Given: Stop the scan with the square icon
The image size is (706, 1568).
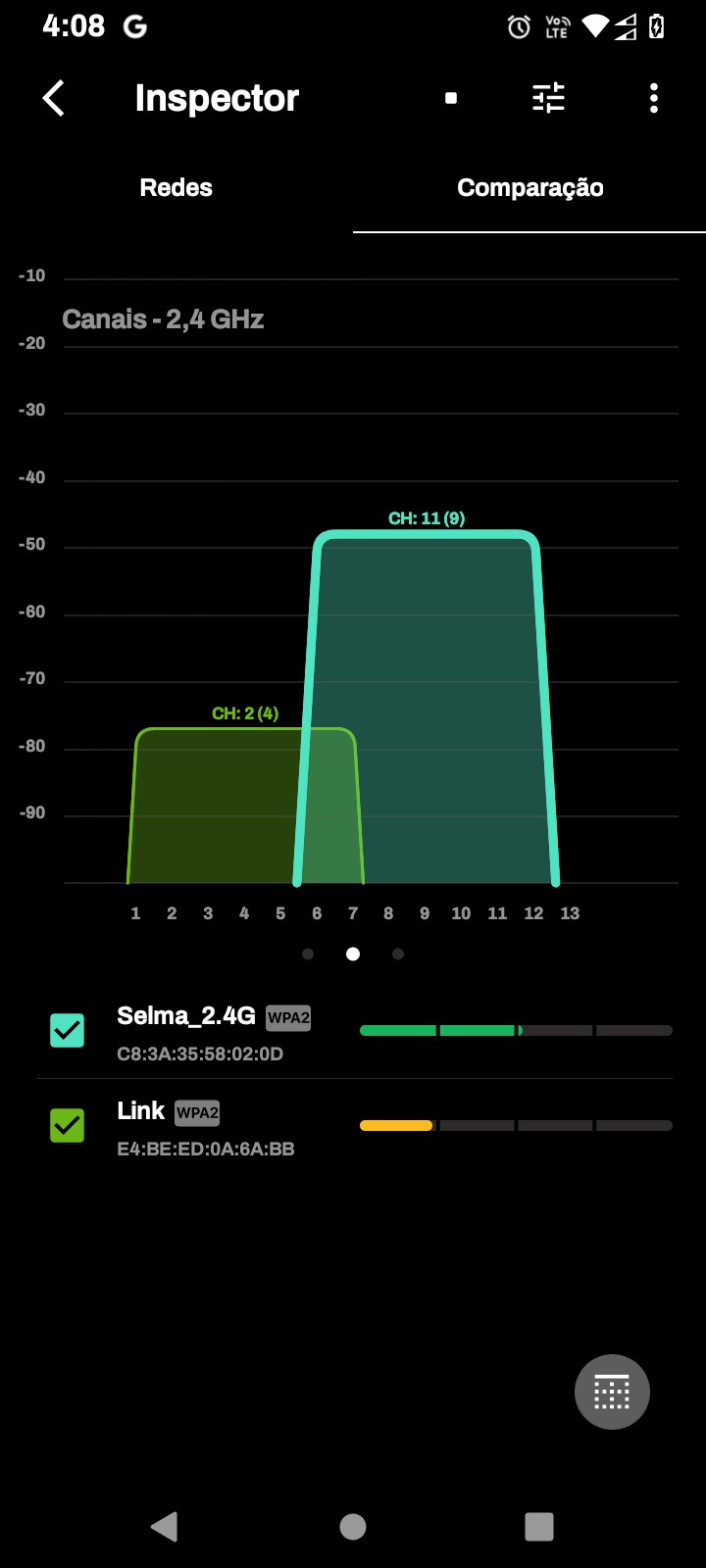Looking at the screenshot, I should pyautogui.click(x=451, y=98).
